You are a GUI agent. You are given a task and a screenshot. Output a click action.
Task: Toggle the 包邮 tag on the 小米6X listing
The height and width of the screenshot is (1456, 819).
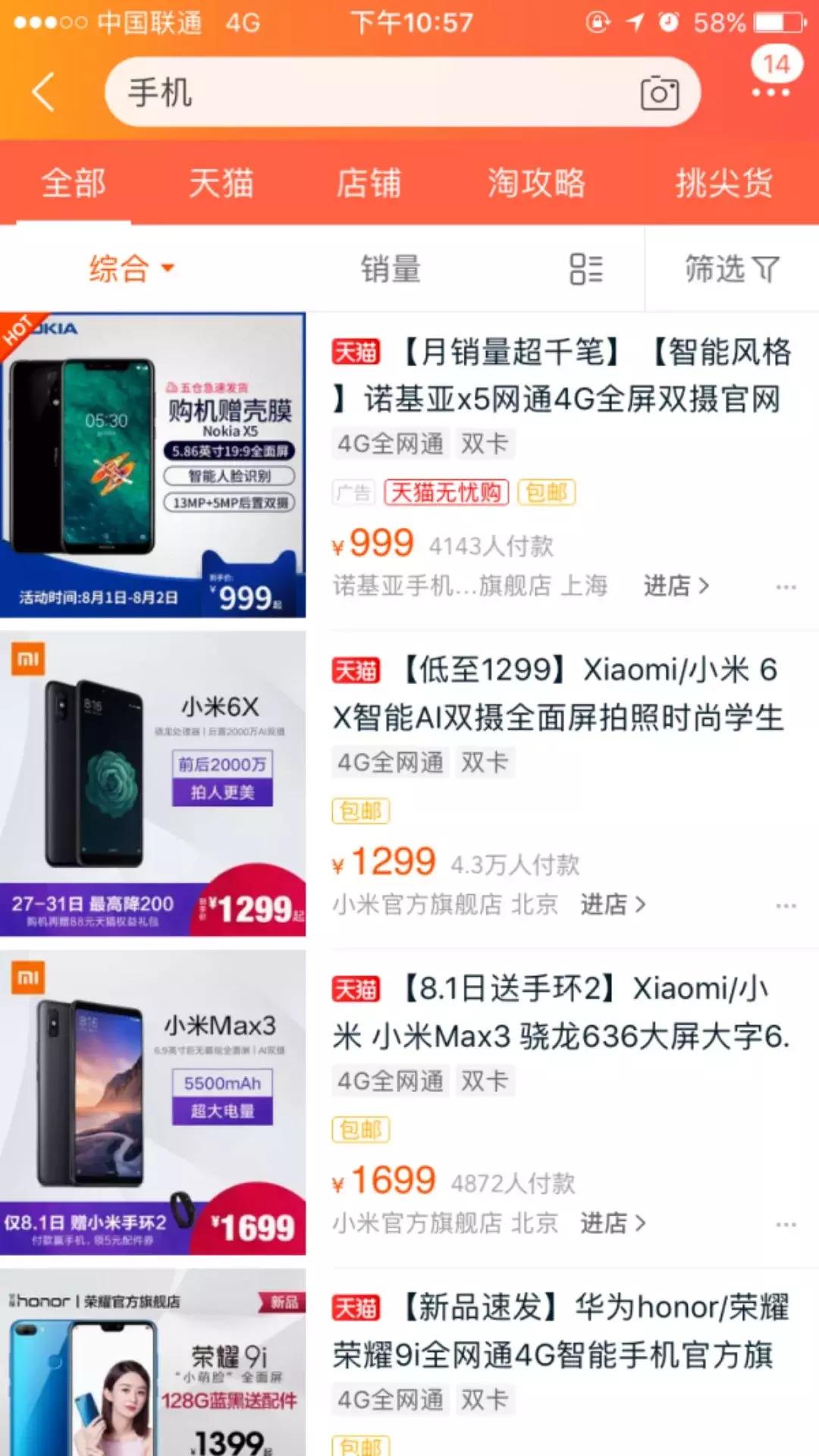click(360, 810)
